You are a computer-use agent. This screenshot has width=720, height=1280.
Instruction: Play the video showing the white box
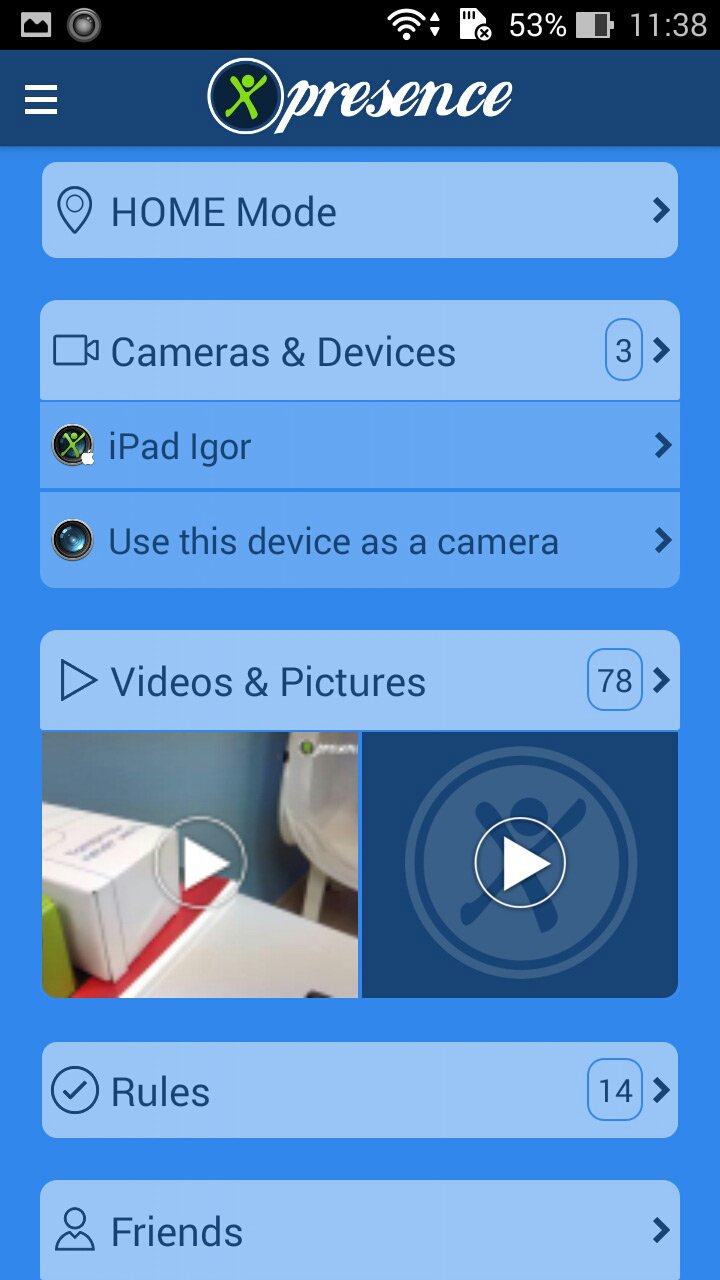coord(200,864)
